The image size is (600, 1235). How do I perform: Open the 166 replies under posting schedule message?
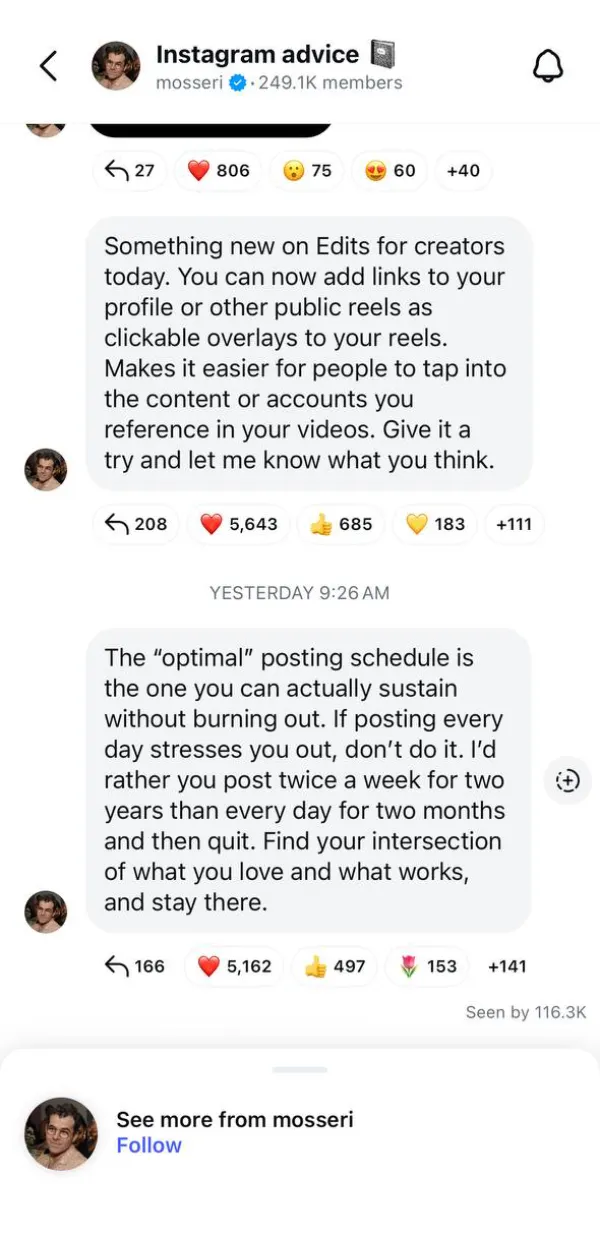coord(135,966)
